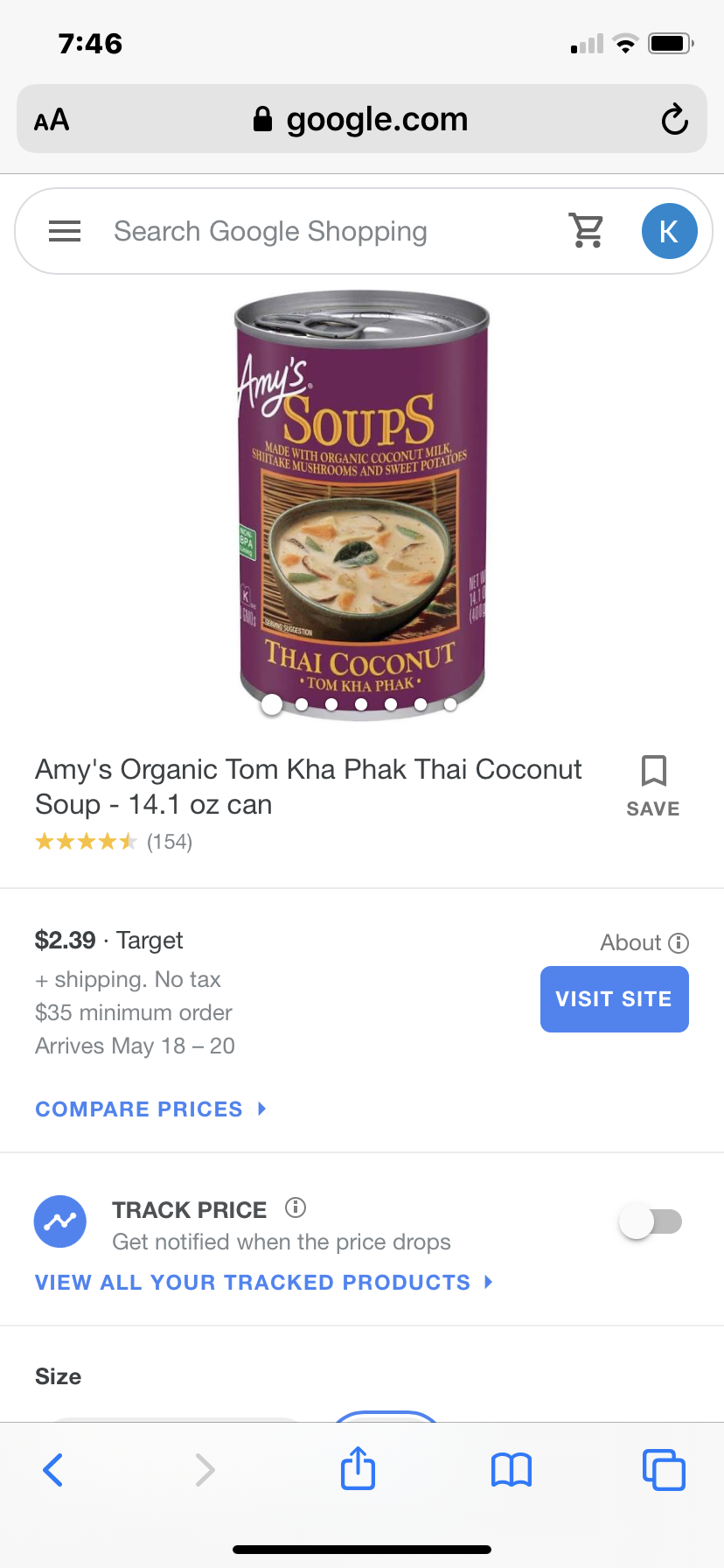Open Safari bookmarks
The width and height of the screenshot is (724, 1568).
[x=512, y=1470]
